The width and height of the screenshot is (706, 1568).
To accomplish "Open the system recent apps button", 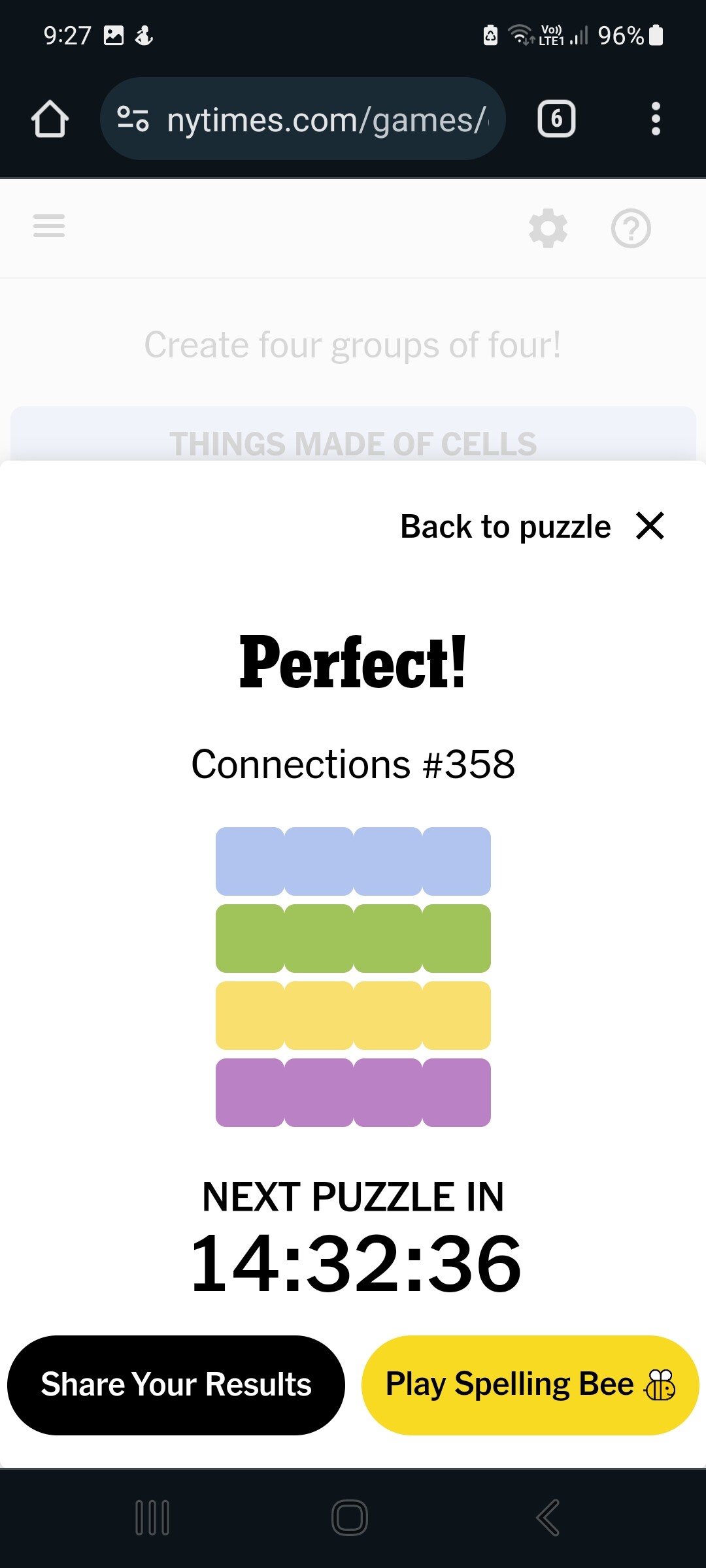I will pyautogui.click(x=152, y=1517).
